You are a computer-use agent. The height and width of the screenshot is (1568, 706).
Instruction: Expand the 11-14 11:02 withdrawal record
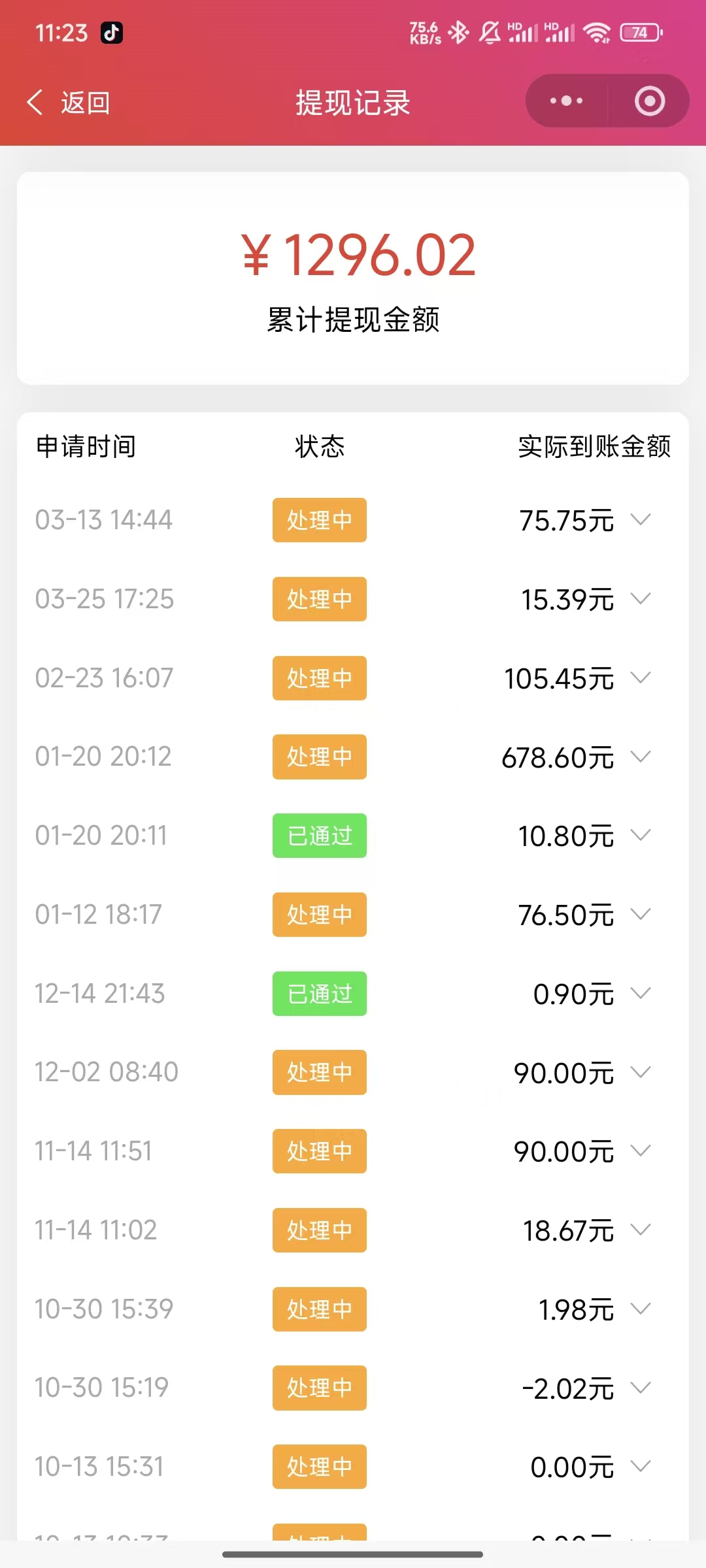[x=641, y=1230]
